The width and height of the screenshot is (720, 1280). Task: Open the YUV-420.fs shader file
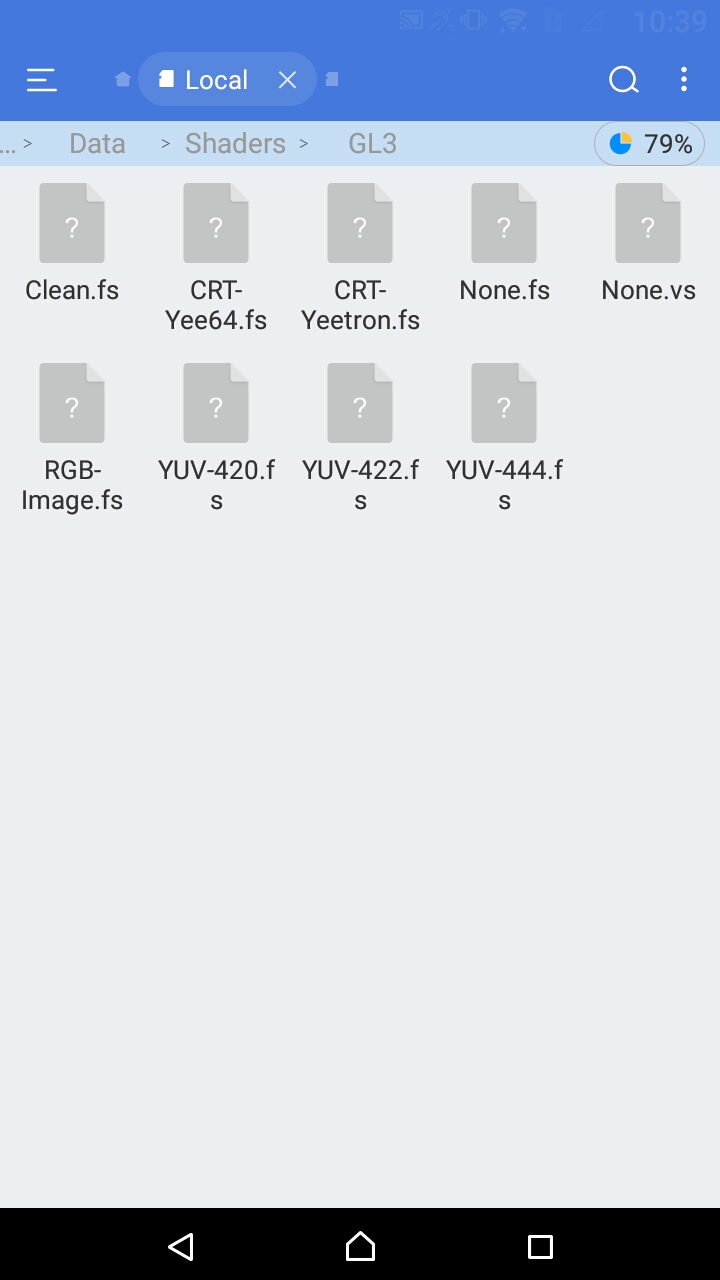click(216, 403)
